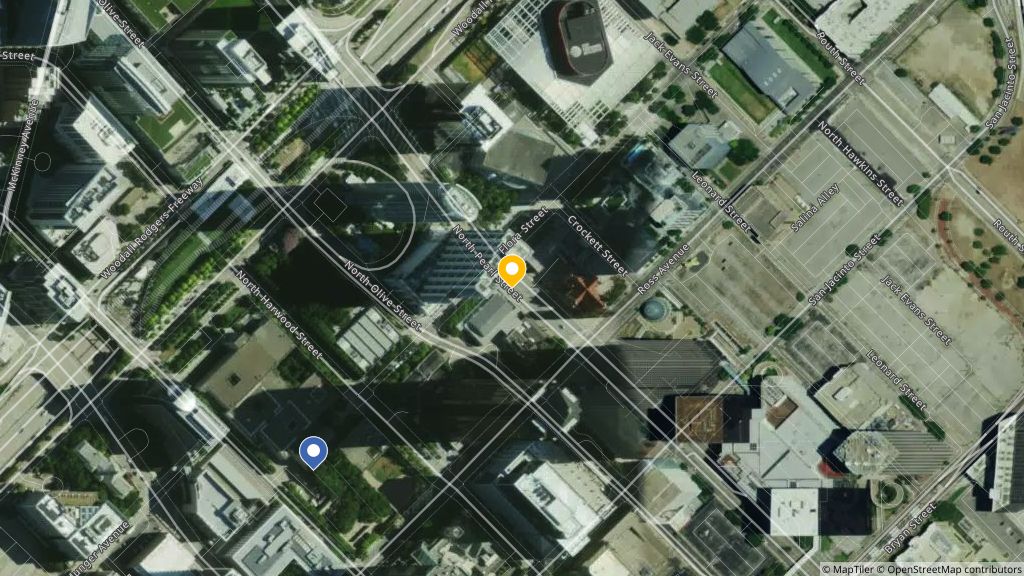
Task: Select the yellow map marker on North Pearl Street
Action: pyautogui.click(x=512, y=271)
